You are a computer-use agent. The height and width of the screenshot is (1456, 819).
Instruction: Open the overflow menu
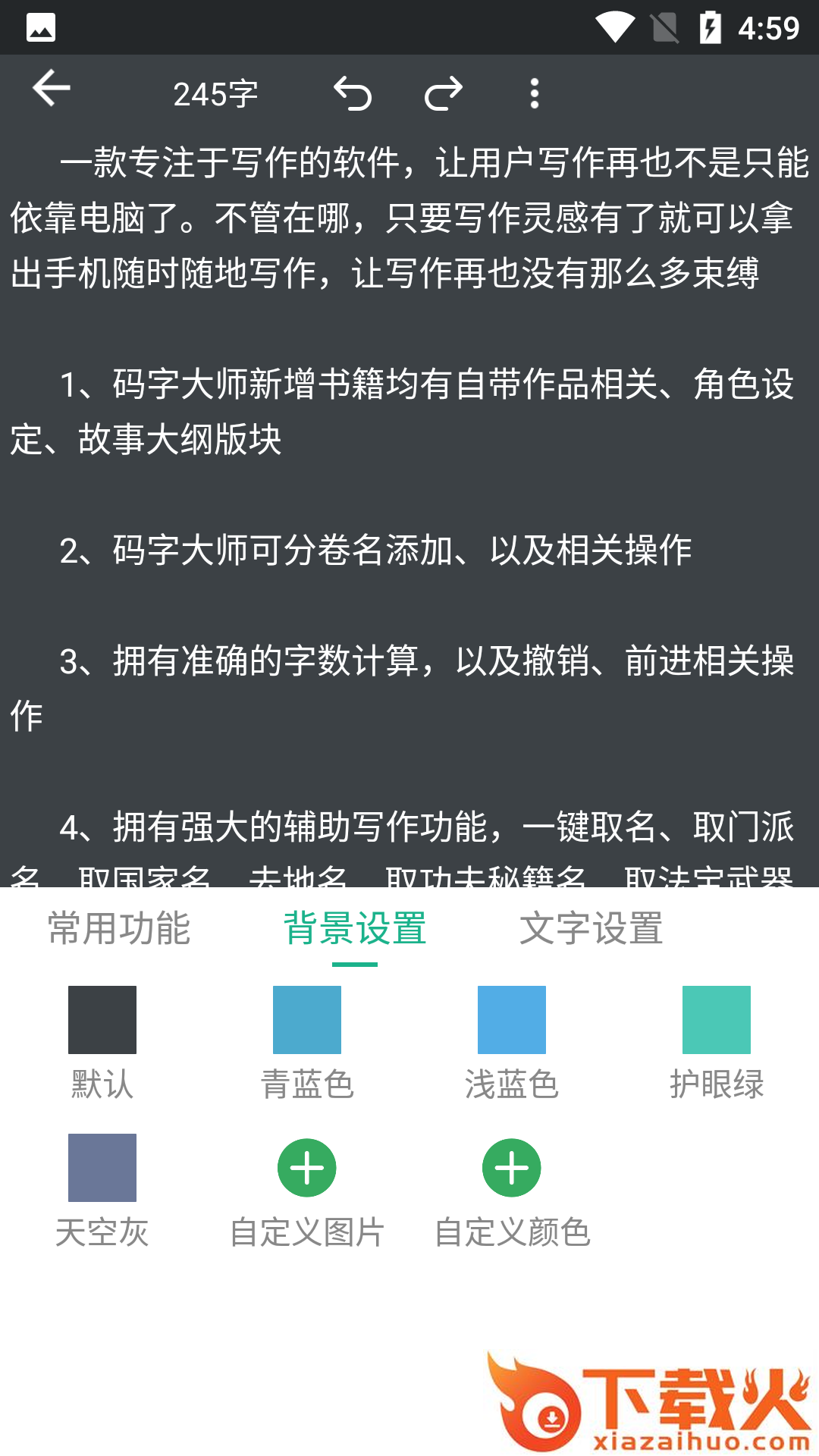(535, 94)
